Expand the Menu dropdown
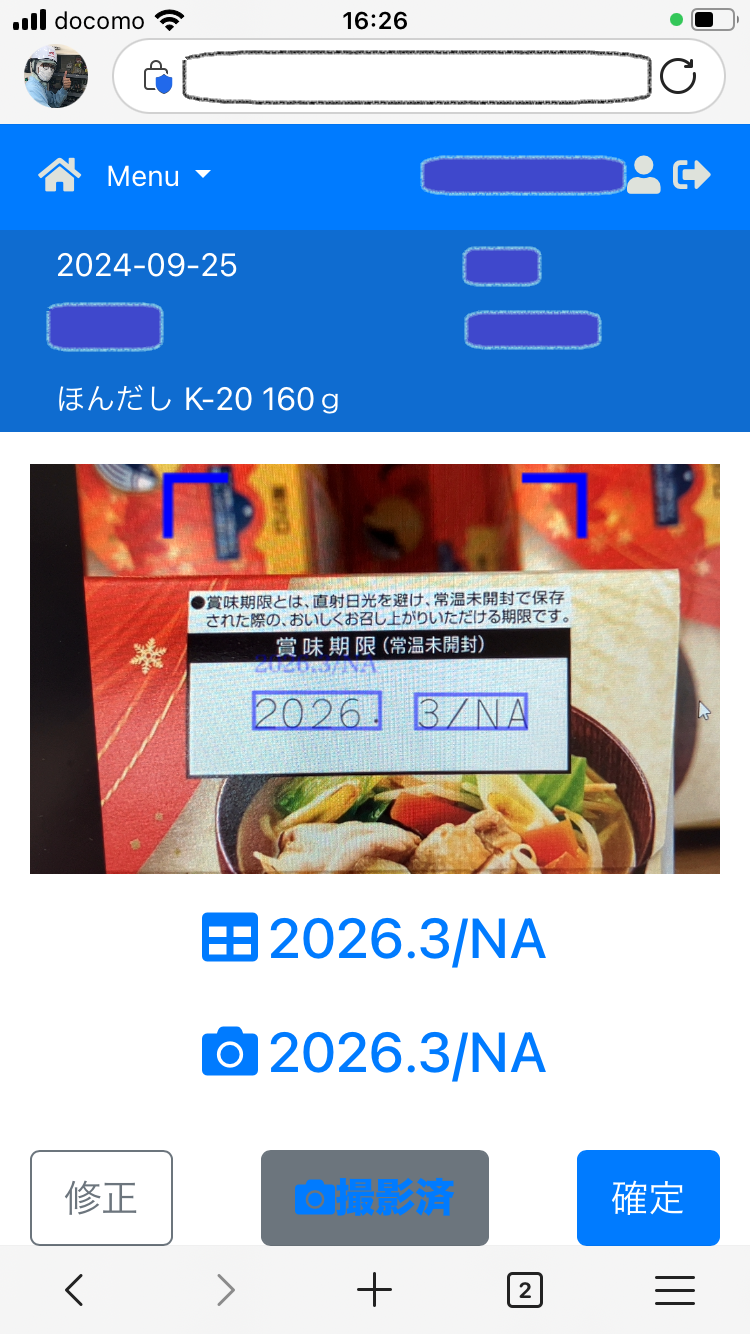Image resolution: width=750 pixels, height=1334 pixels. point(158,176)
